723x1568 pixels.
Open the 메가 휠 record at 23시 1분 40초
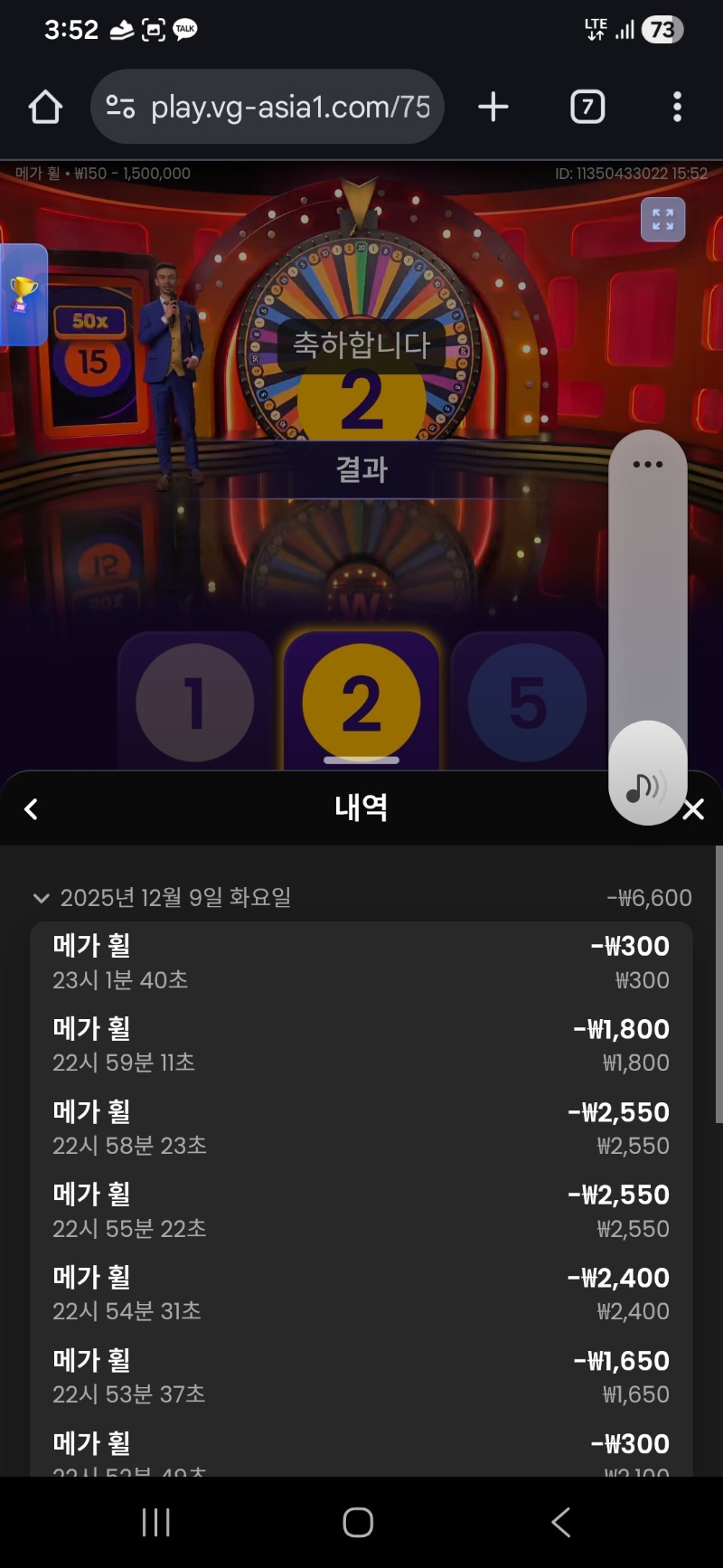pos(361,962)
